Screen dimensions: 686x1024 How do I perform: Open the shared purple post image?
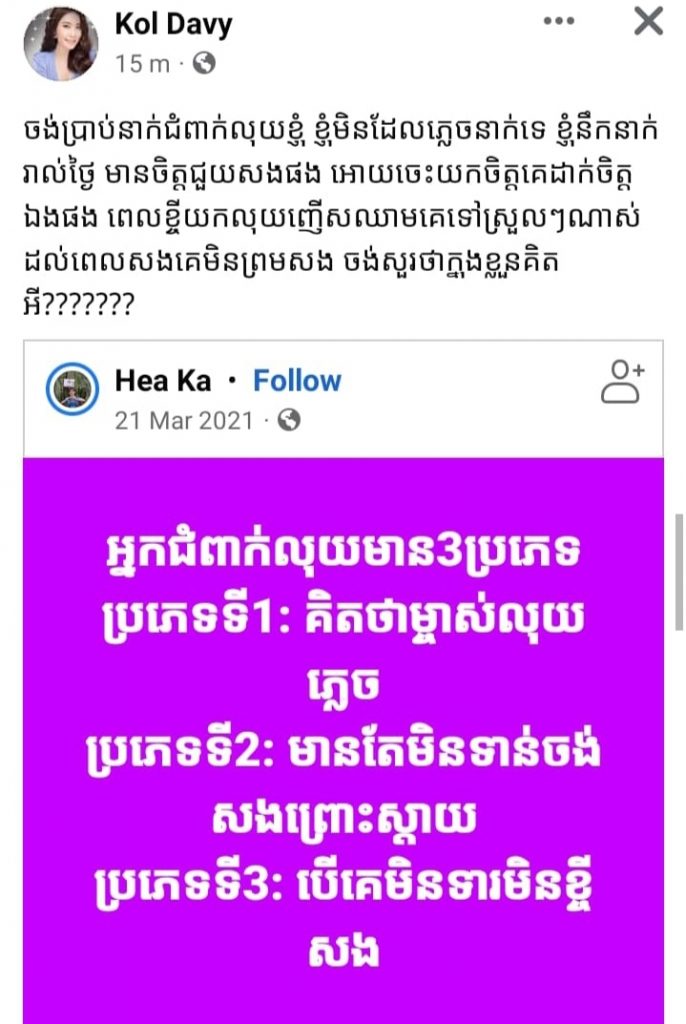tap(343, 740)
